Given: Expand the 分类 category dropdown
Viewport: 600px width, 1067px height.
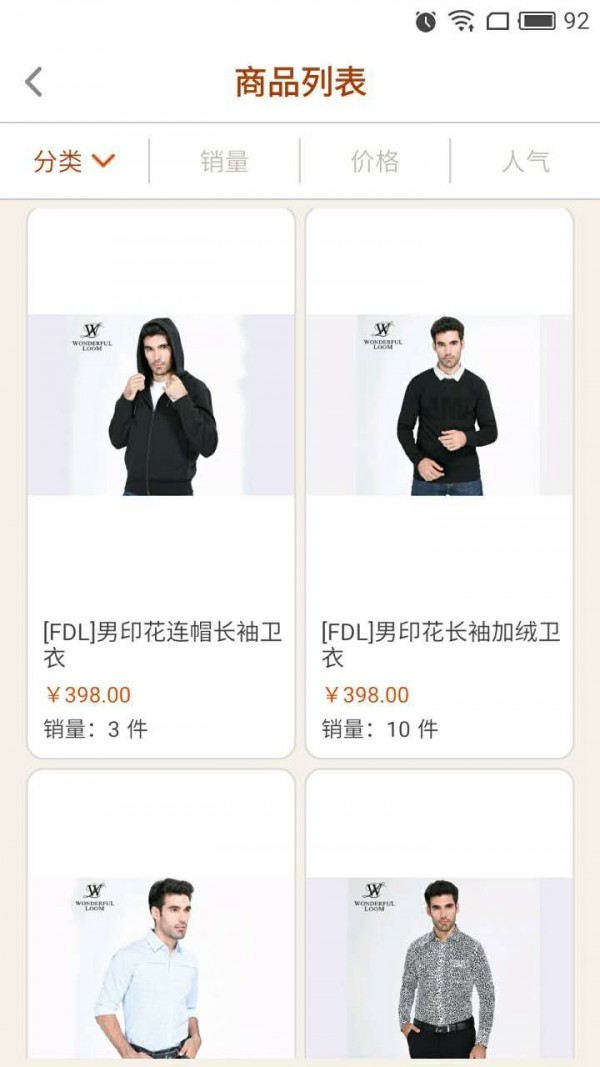Looking at the screenshot, I should [75, 161].
